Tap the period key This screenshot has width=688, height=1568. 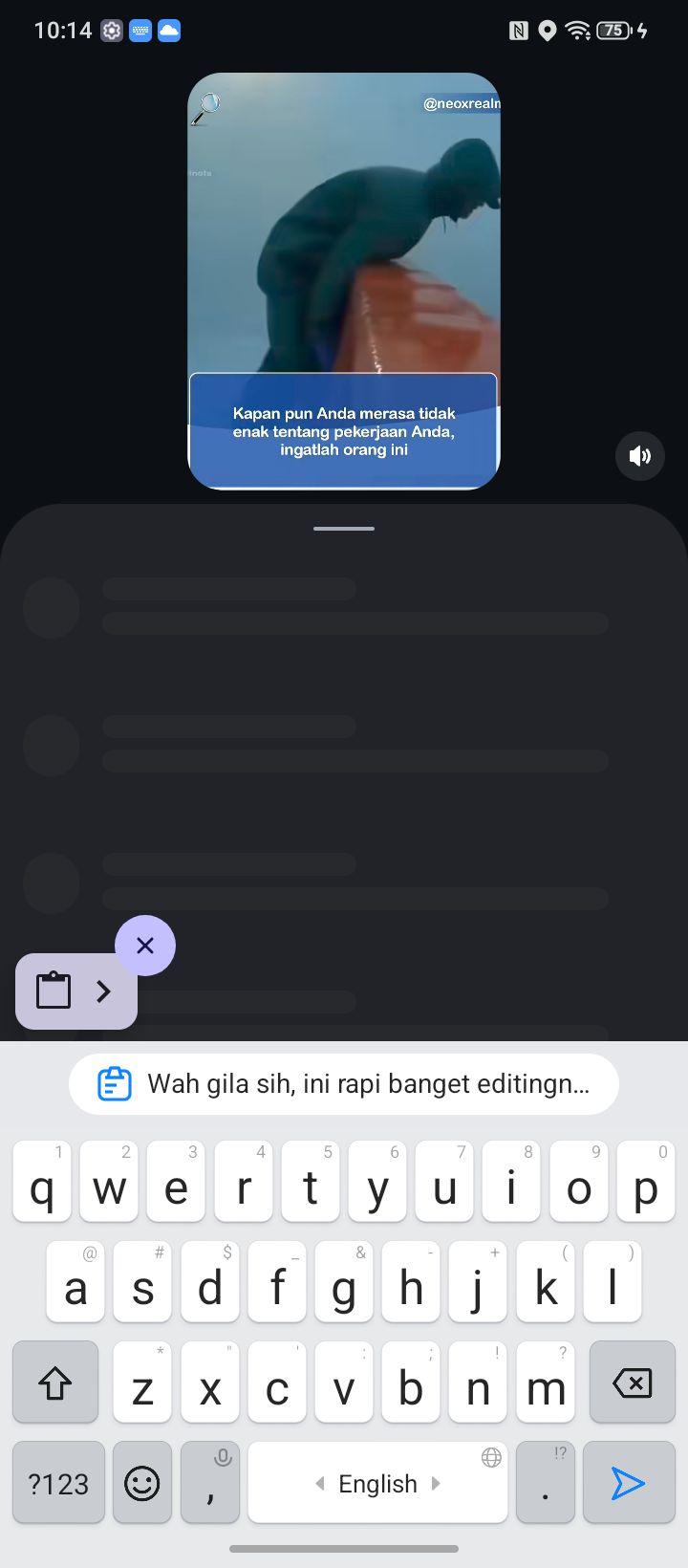[545, 1483]
